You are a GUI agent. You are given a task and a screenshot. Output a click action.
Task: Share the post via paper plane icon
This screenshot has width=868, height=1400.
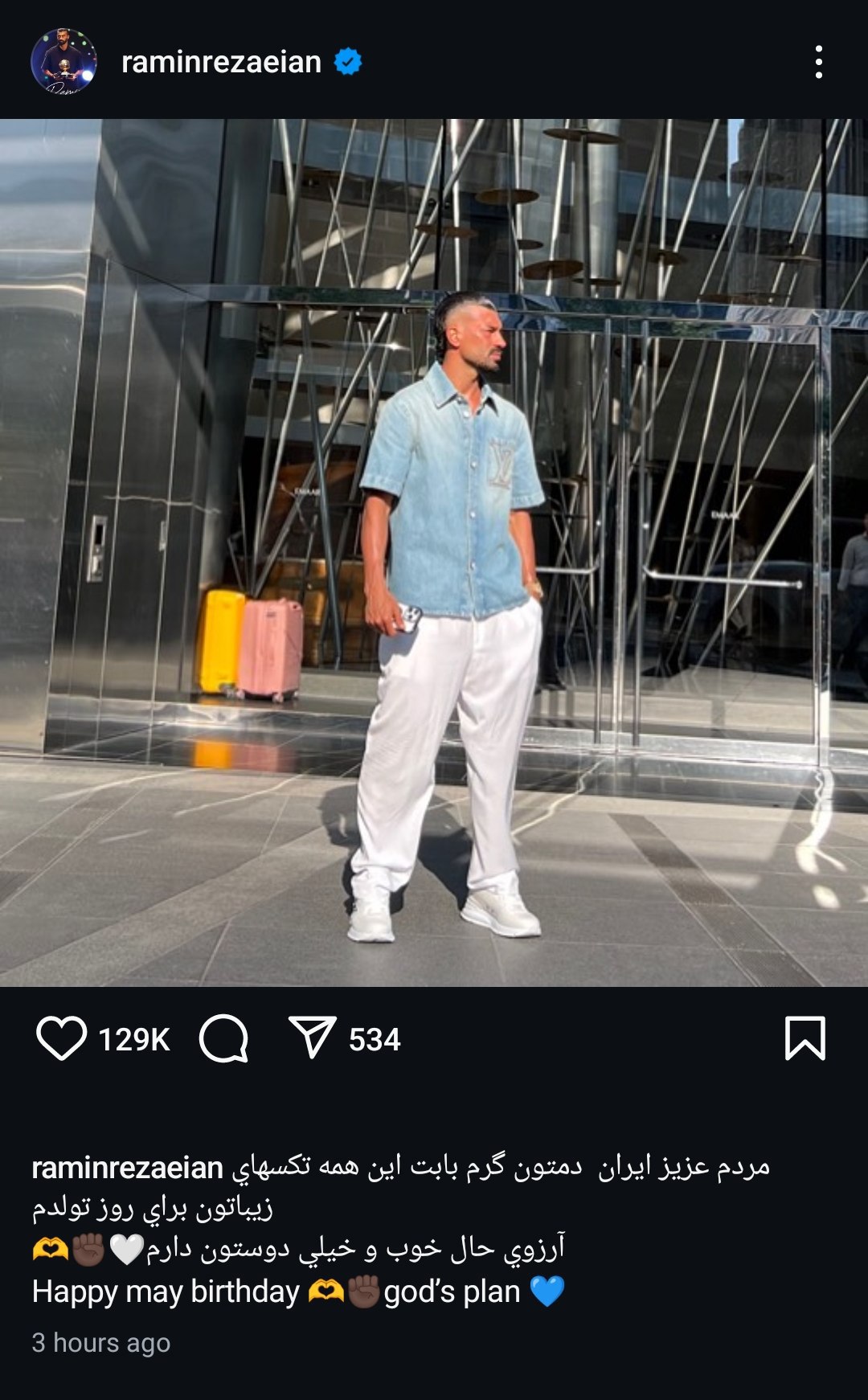click(312, 1038)
